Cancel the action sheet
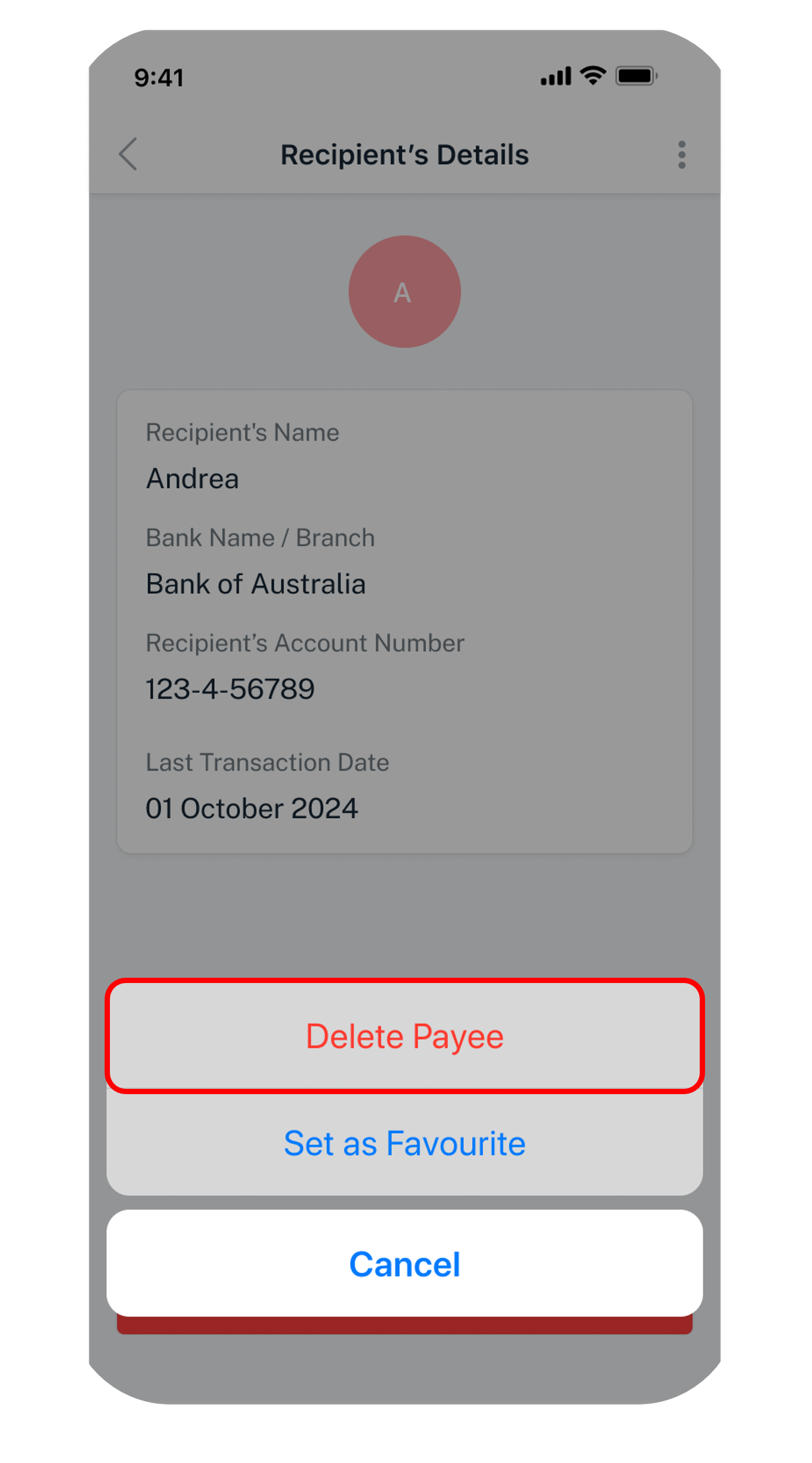Image resolution: width=812 pixels, height=1463 pixels. 405,1263
